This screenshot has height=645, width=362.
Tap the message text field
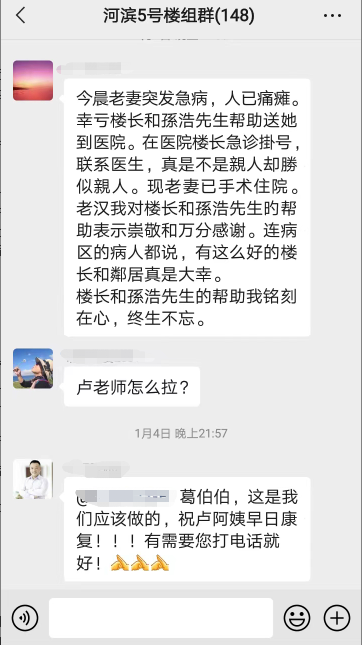point(161,617)
